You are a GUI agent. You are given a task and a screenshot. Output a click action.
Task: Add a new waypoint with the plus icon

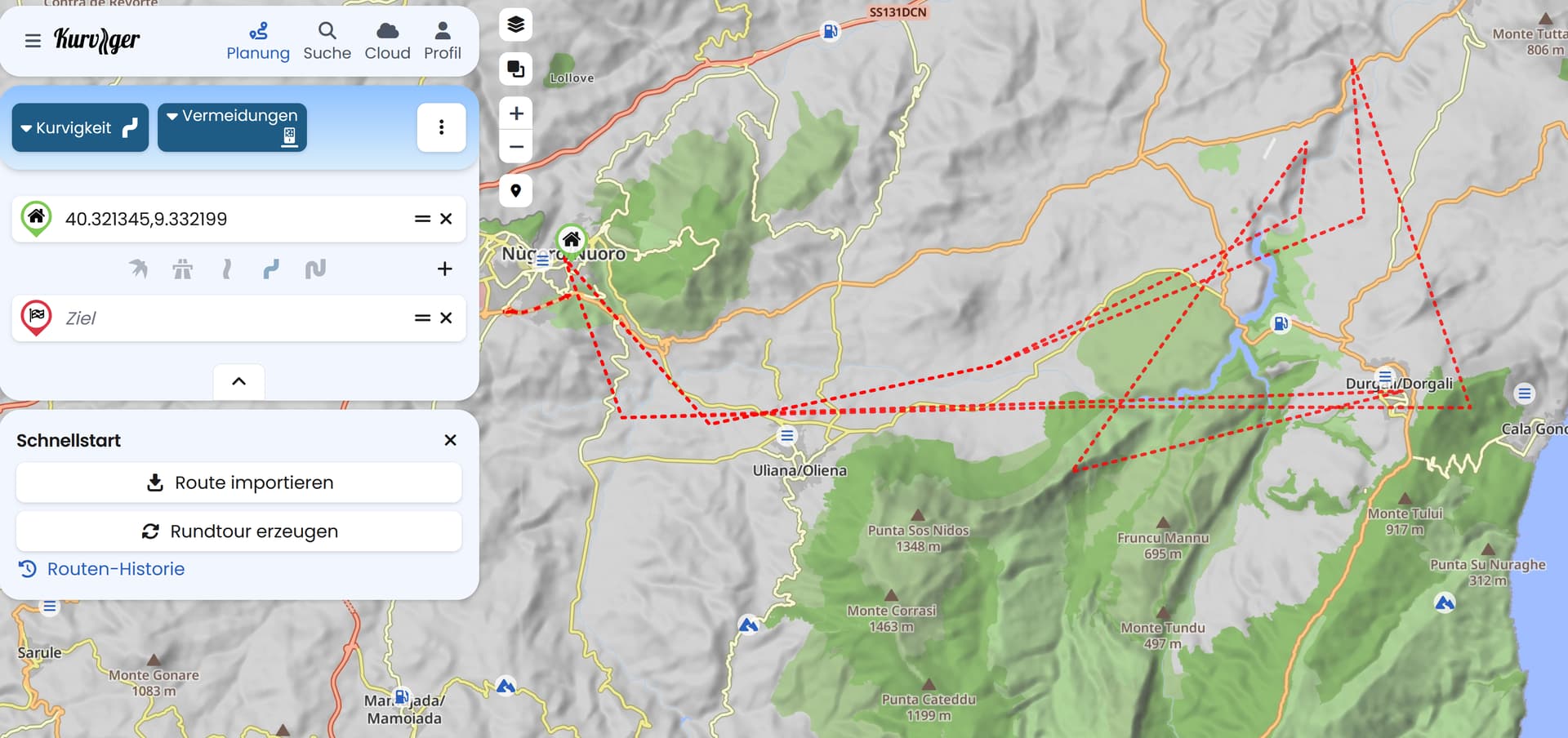(444, 269)
